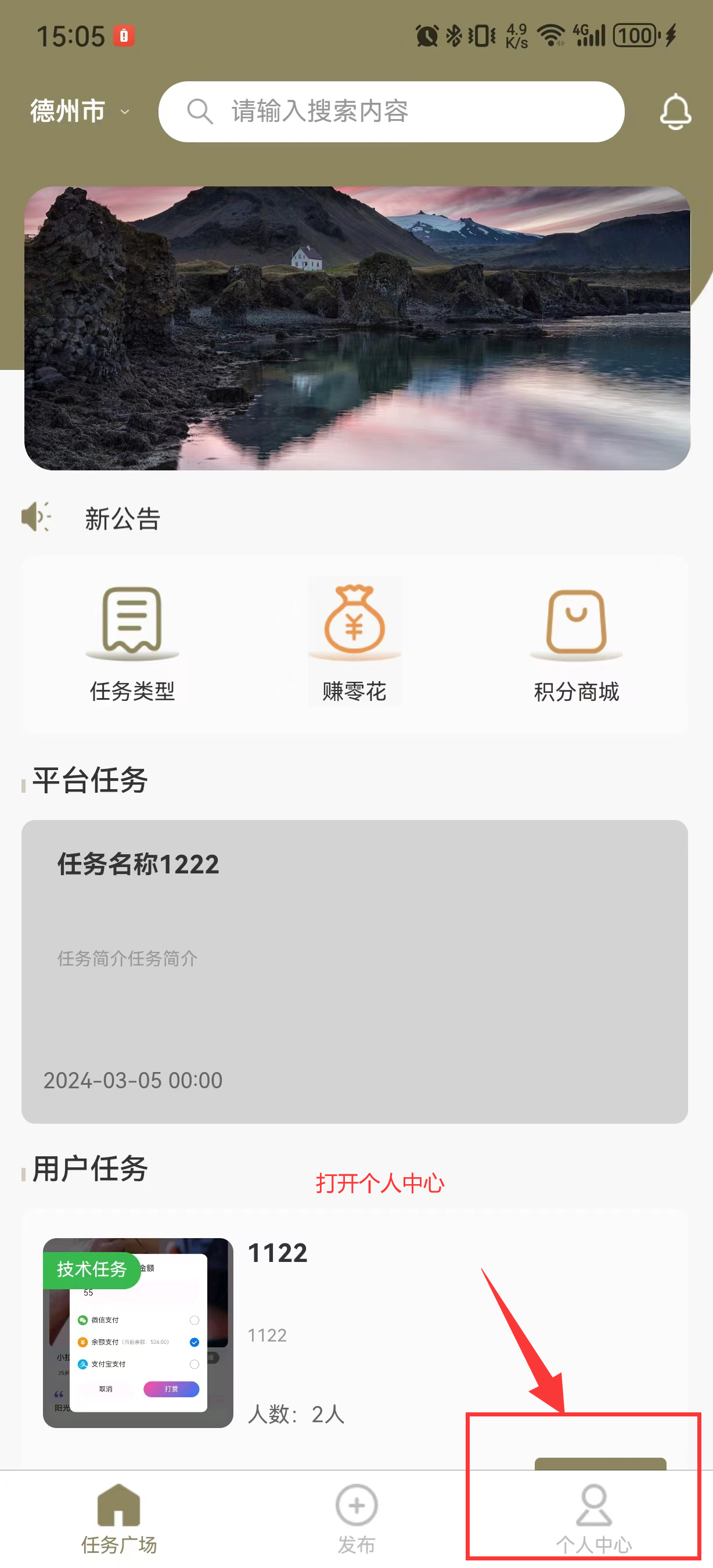Open the landscape banner image

point(356,328)
